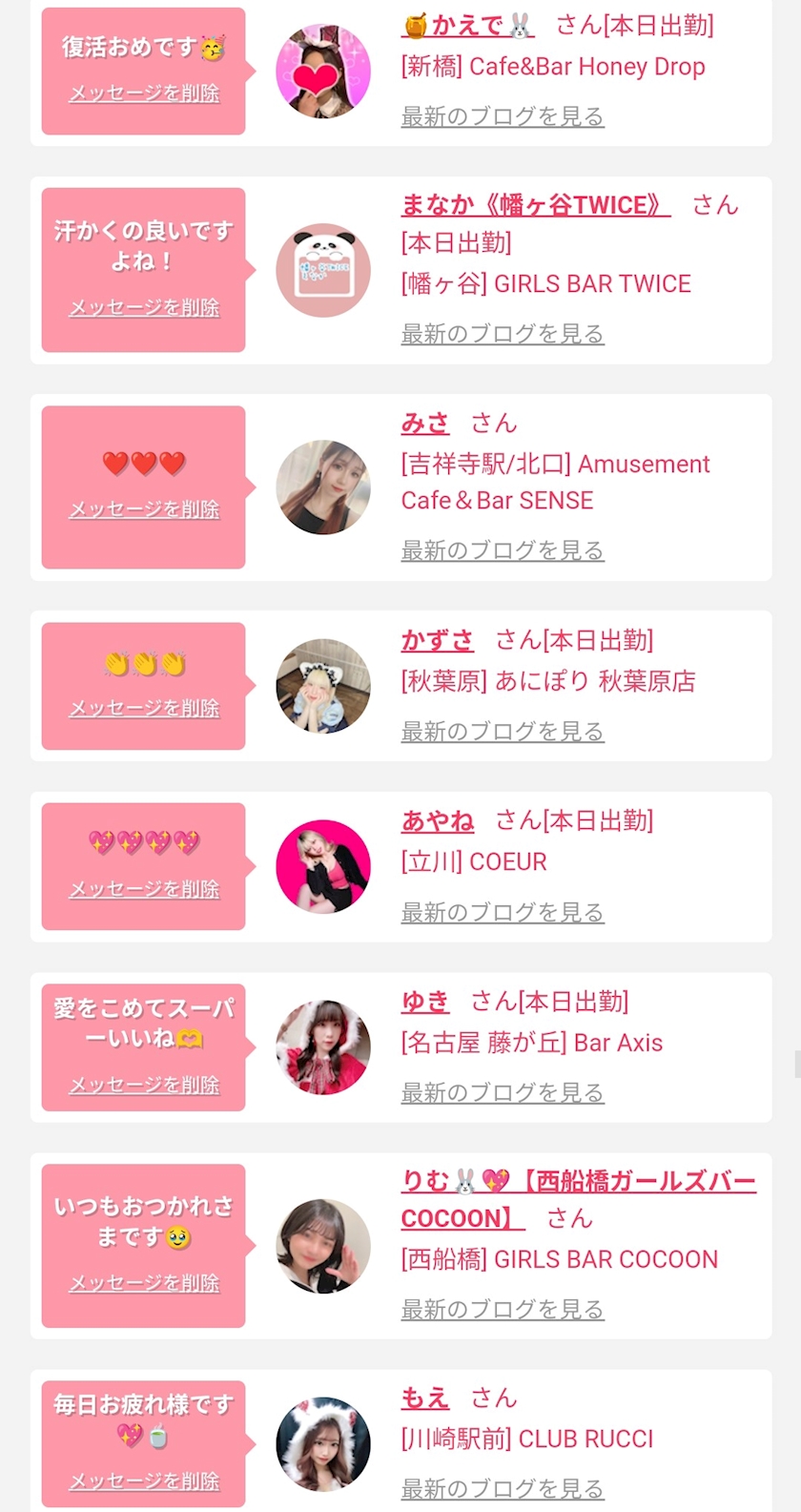The image size is (801, 1512).
Task: Delete the 汗かくの良いですよね message
Action: (144, 308)
